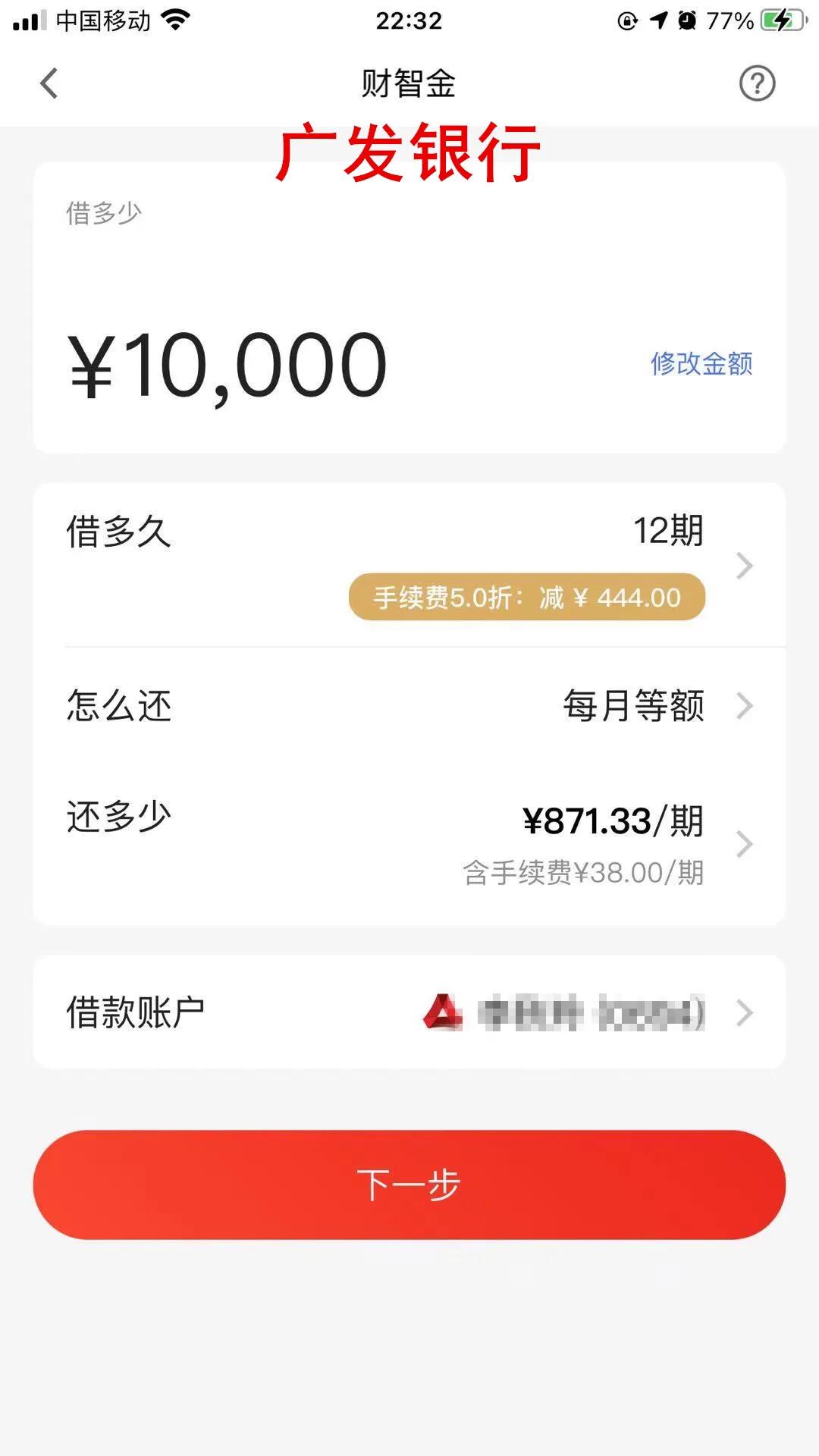
Task: Tap the back arrow to exit 财智金
Action: pos(49,83)
